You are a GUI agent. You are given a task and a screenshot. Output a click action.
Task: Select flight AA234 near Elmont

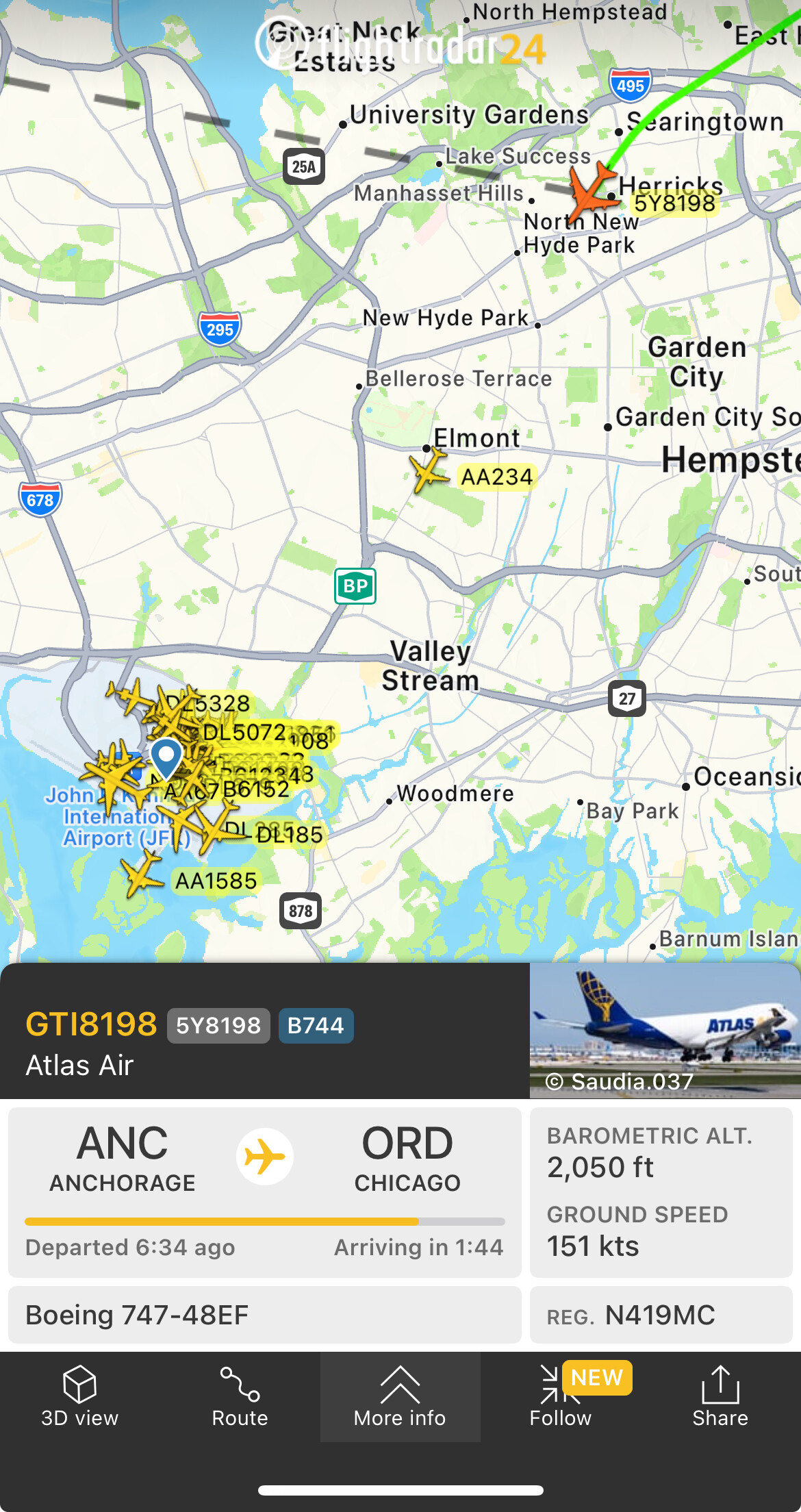429,471
